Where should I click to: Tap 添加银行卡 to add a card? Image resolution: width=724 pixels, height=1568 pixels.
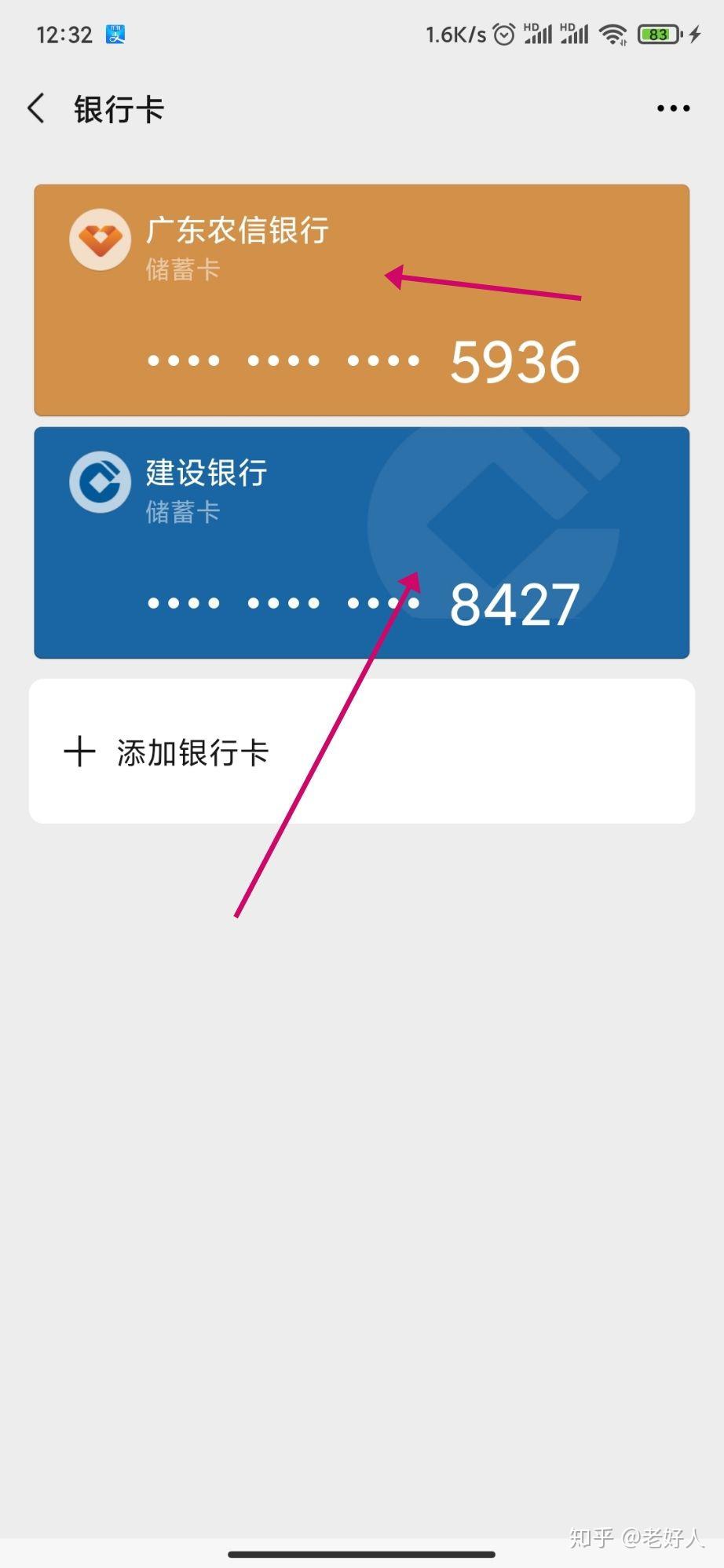(361, 751)
